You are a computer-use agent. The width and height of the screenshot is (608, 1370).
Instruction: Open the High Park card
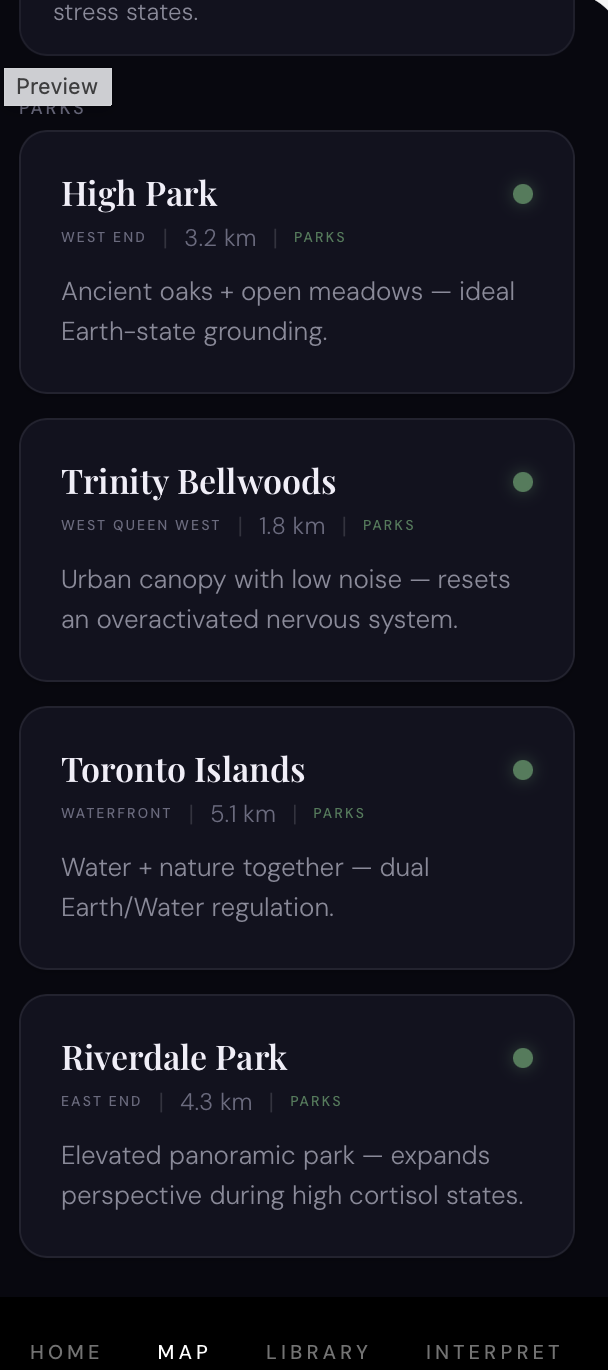(297, 262)
